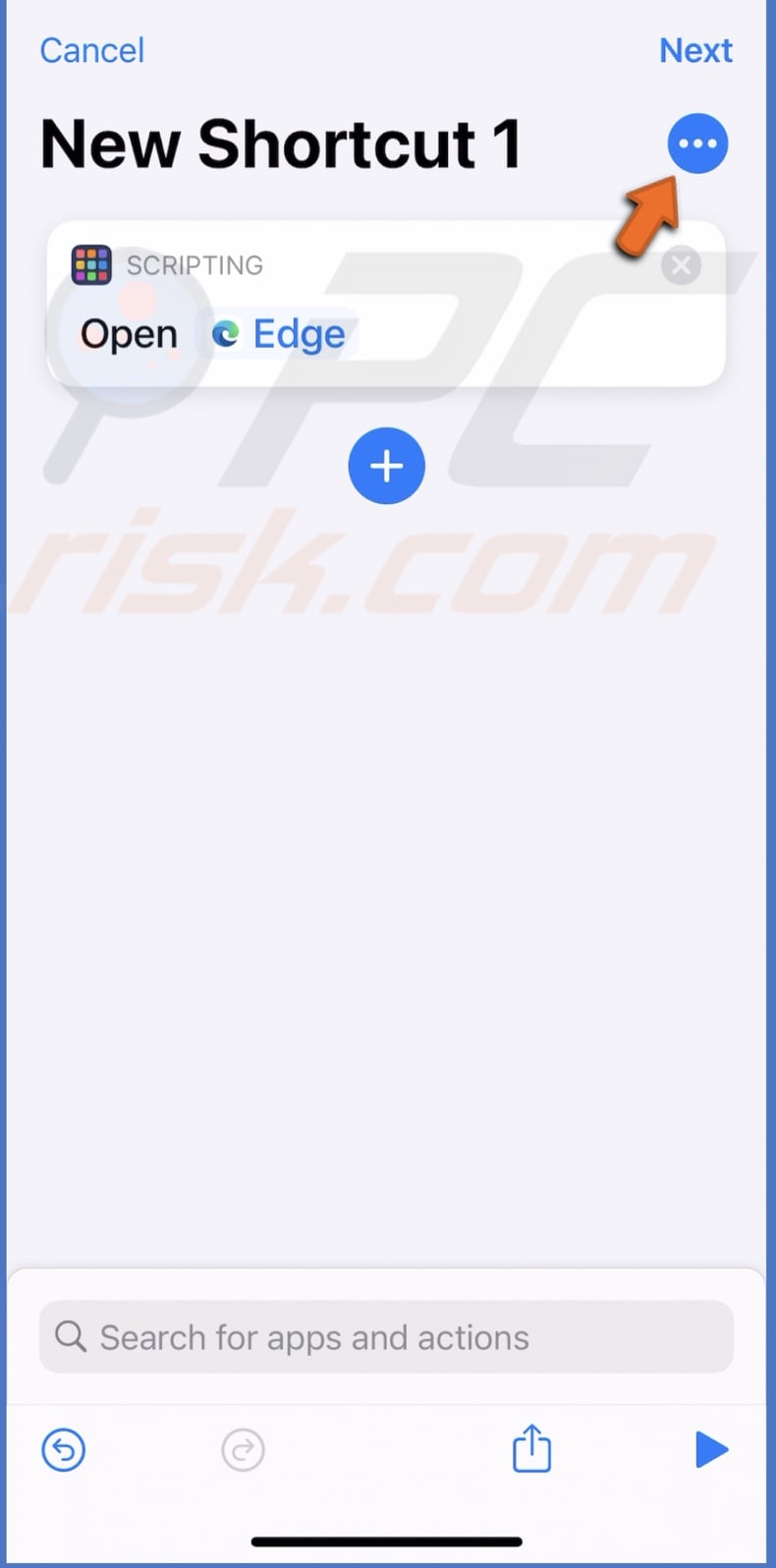Remove the Open Edge scripting action
This screenshot has height=1568, width=776.
[681, 265]
